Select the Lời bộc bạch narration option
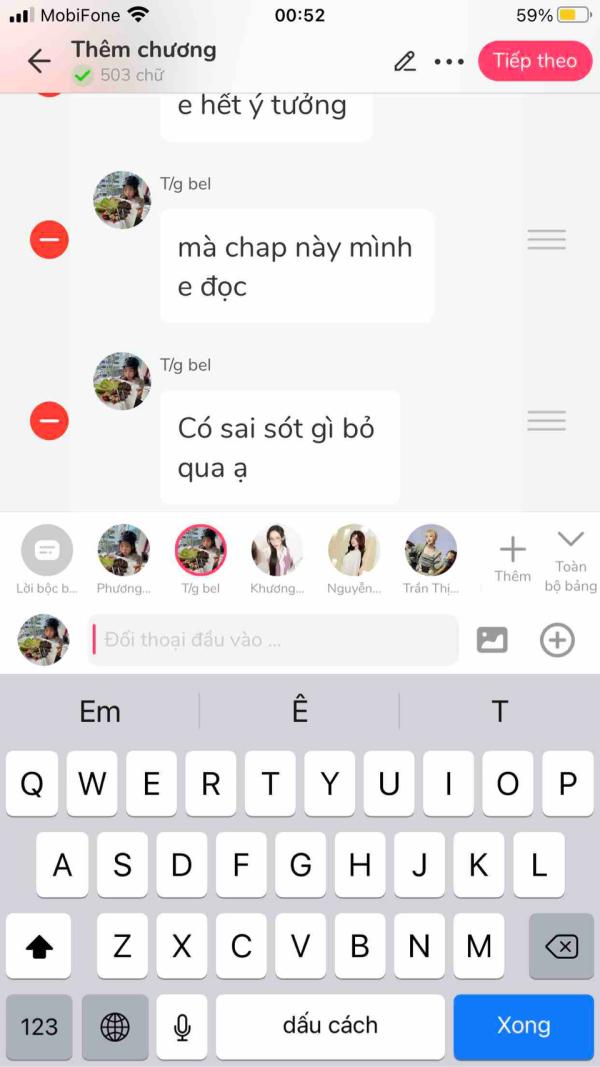Viewport: 600px width, 1067px height. click(x=47, y=551)
